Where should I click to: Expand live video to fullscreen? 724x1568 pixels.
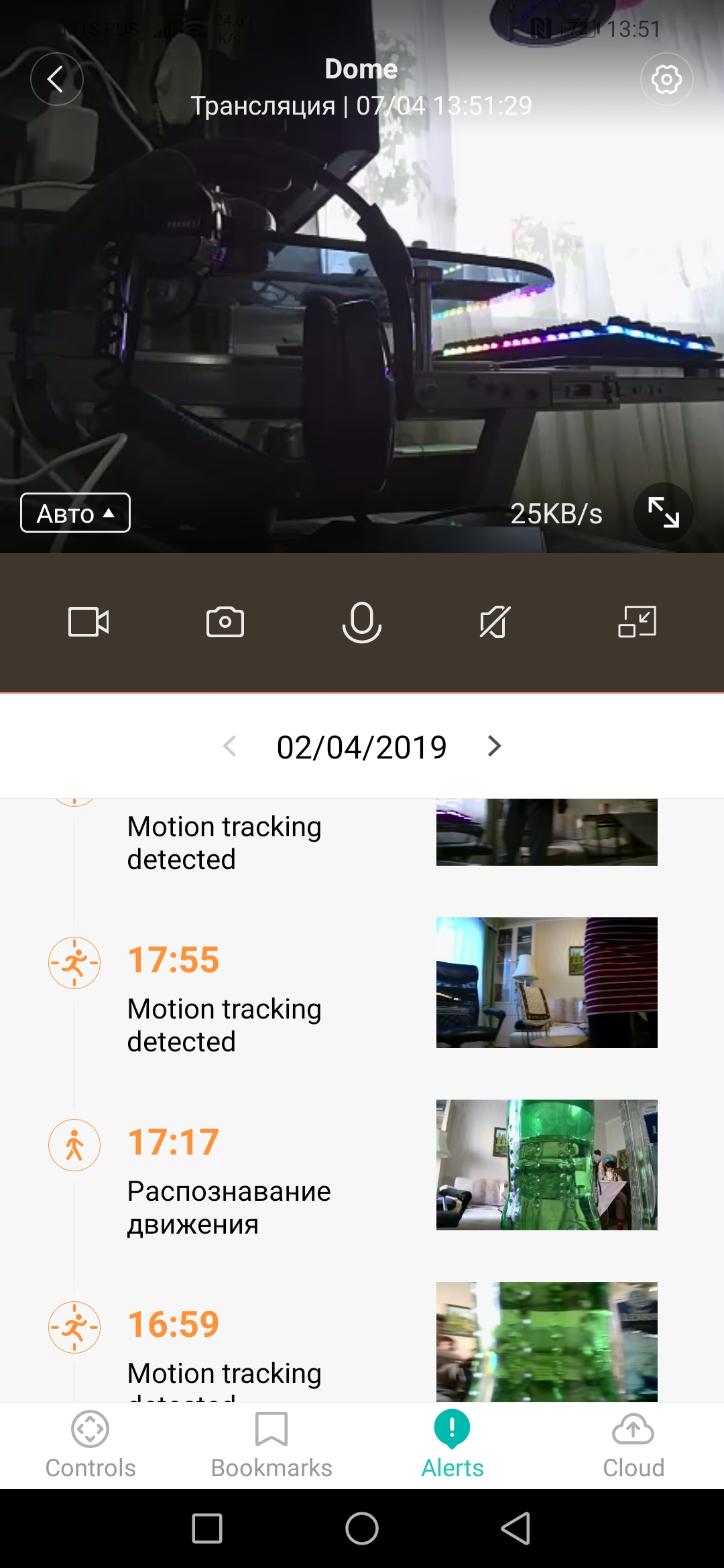click(663, 513)
